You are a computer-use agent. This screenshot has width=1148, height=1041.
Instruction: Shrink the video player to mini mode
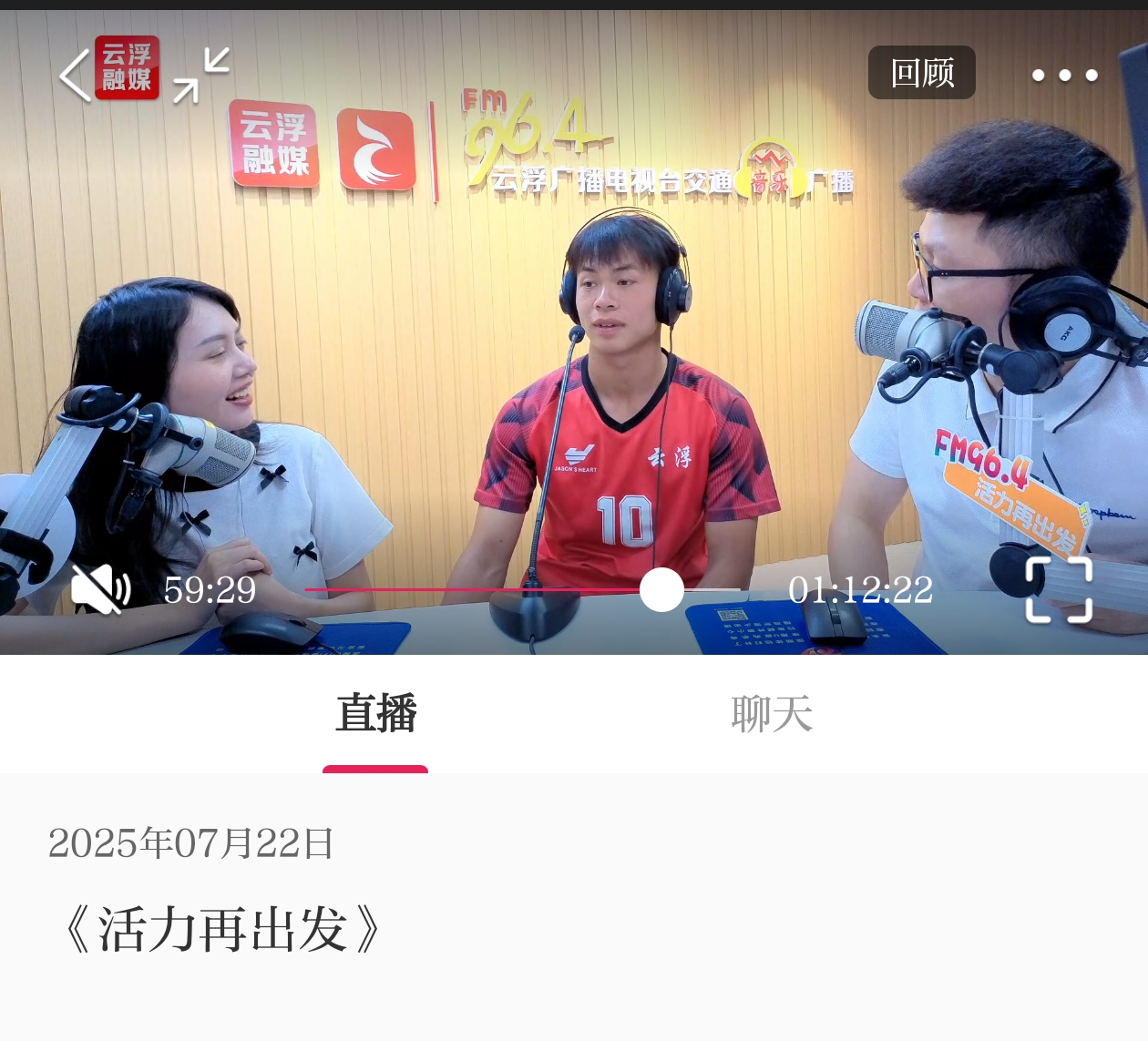pyautogui.click(x=201, y=75)
